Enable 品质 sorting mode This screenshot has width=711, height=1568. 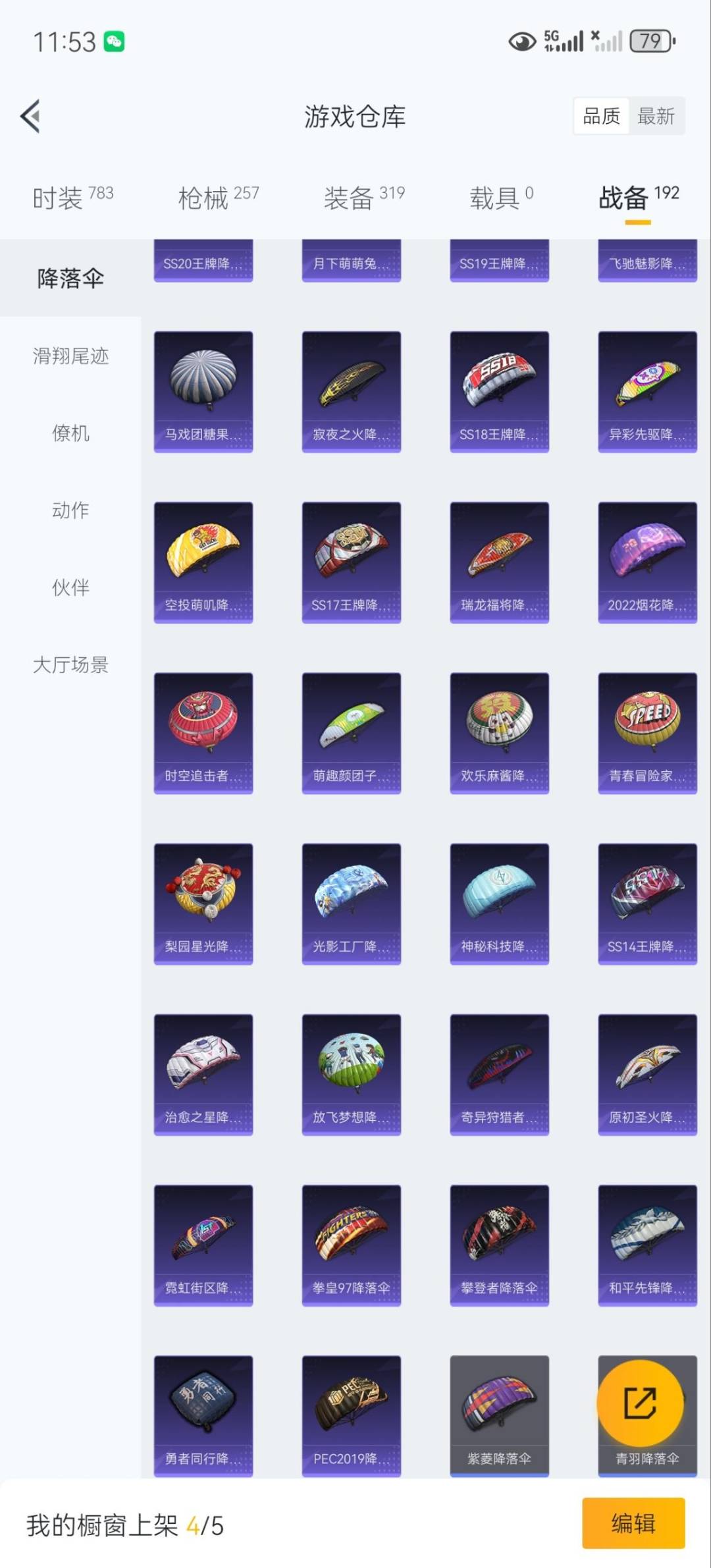pyautogui.click(x=601, y=116)
